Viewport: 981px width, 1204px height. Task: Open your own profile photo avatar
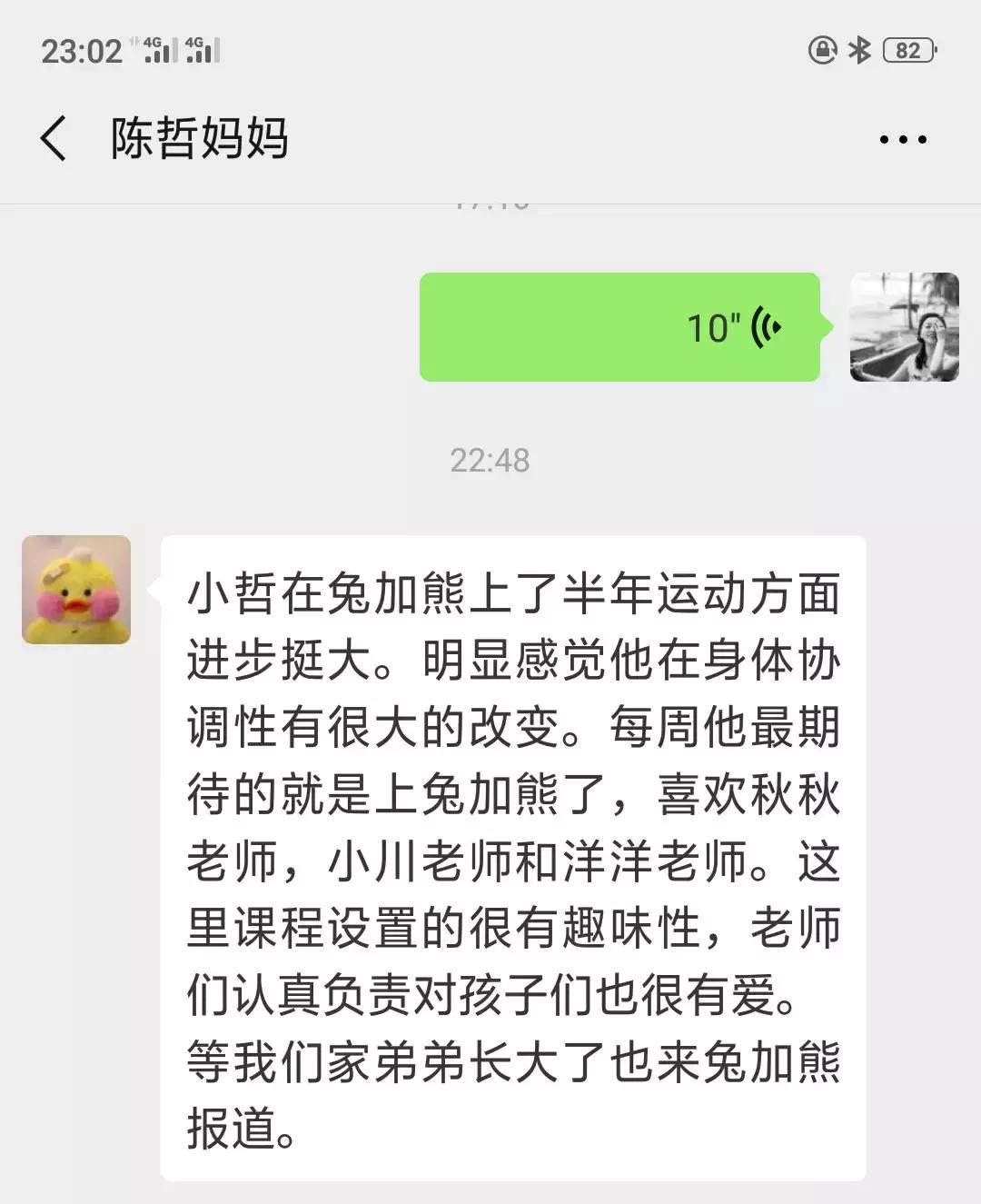(x=904, y=327)
